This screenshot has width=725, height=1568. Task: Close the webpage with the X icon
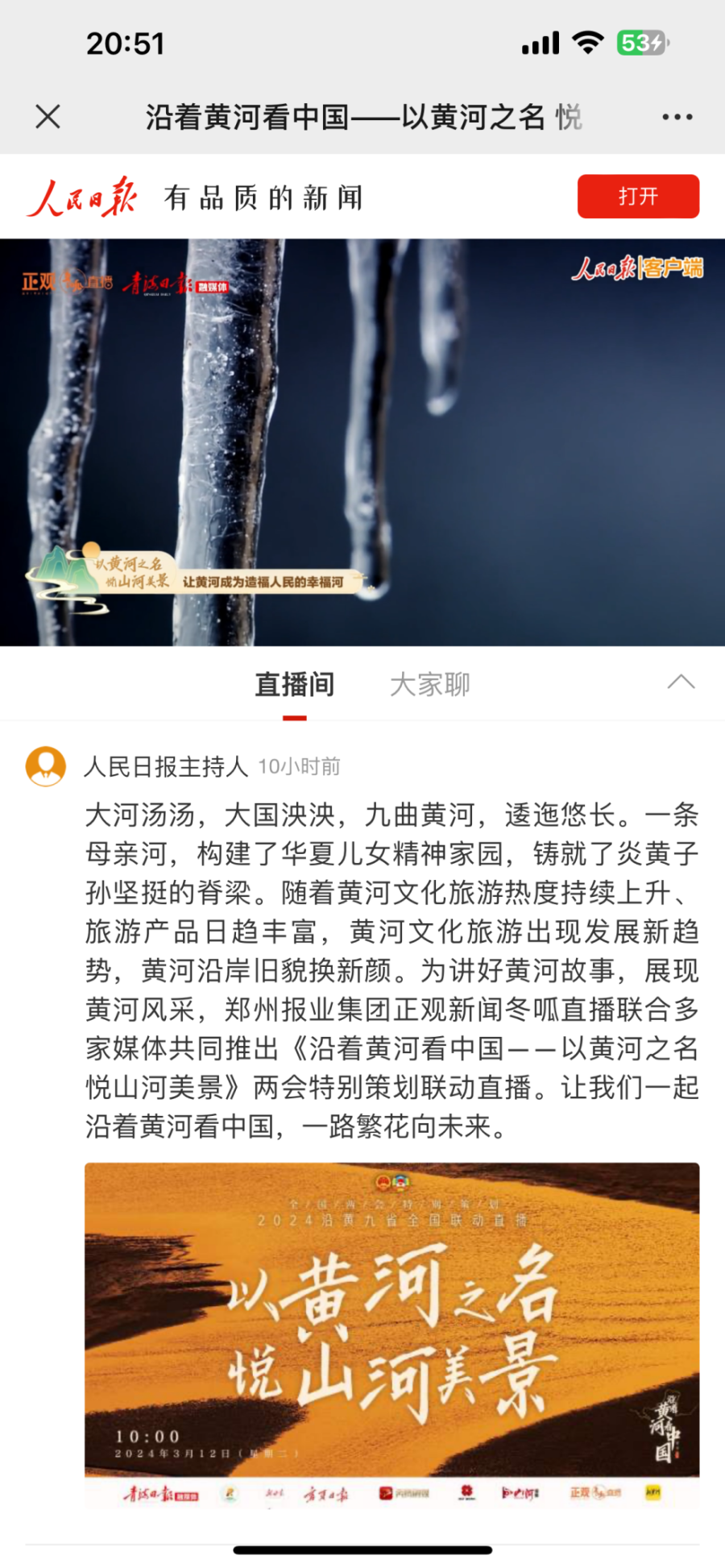48,117
